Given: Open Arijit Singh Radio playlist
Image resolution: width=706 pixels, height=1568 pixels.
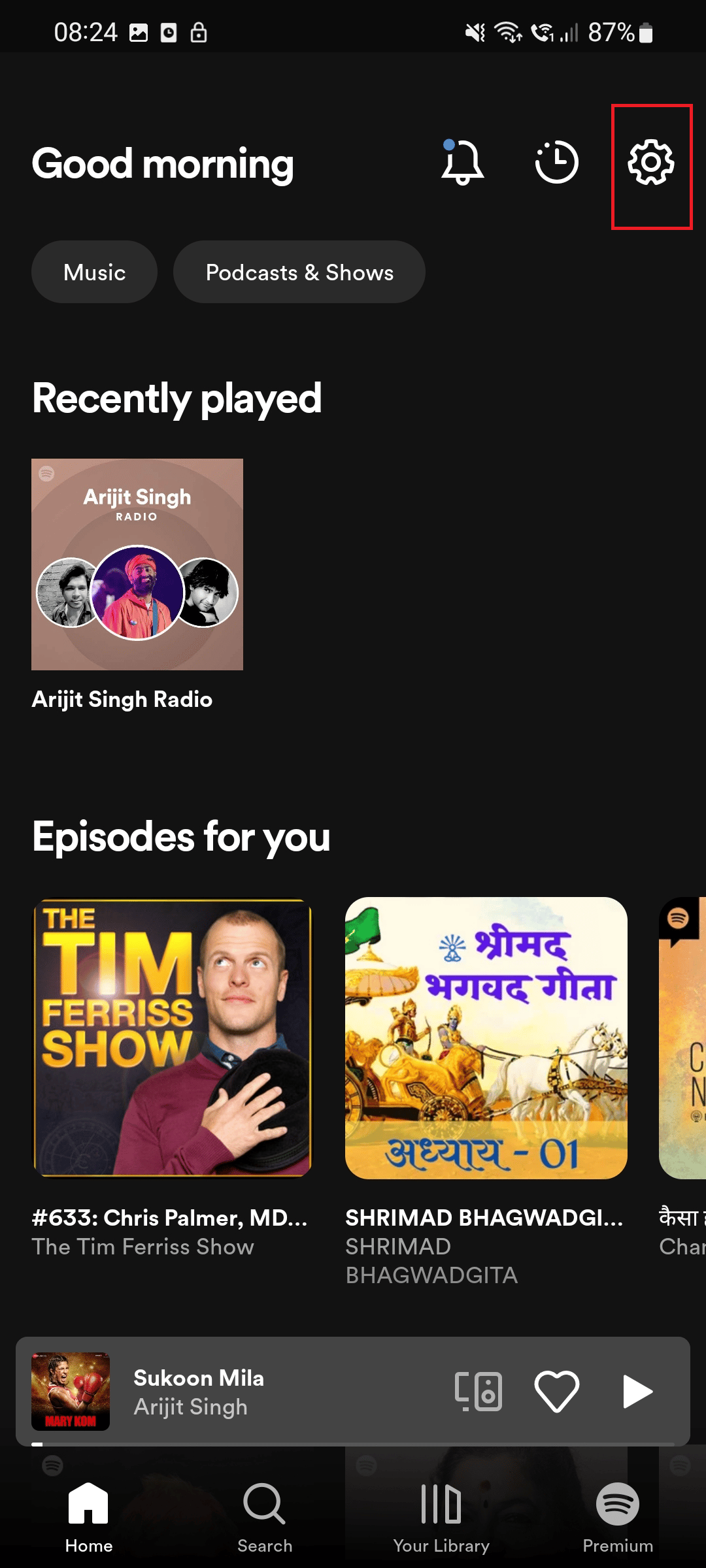Looking at the screenshot, I should 137,564.
